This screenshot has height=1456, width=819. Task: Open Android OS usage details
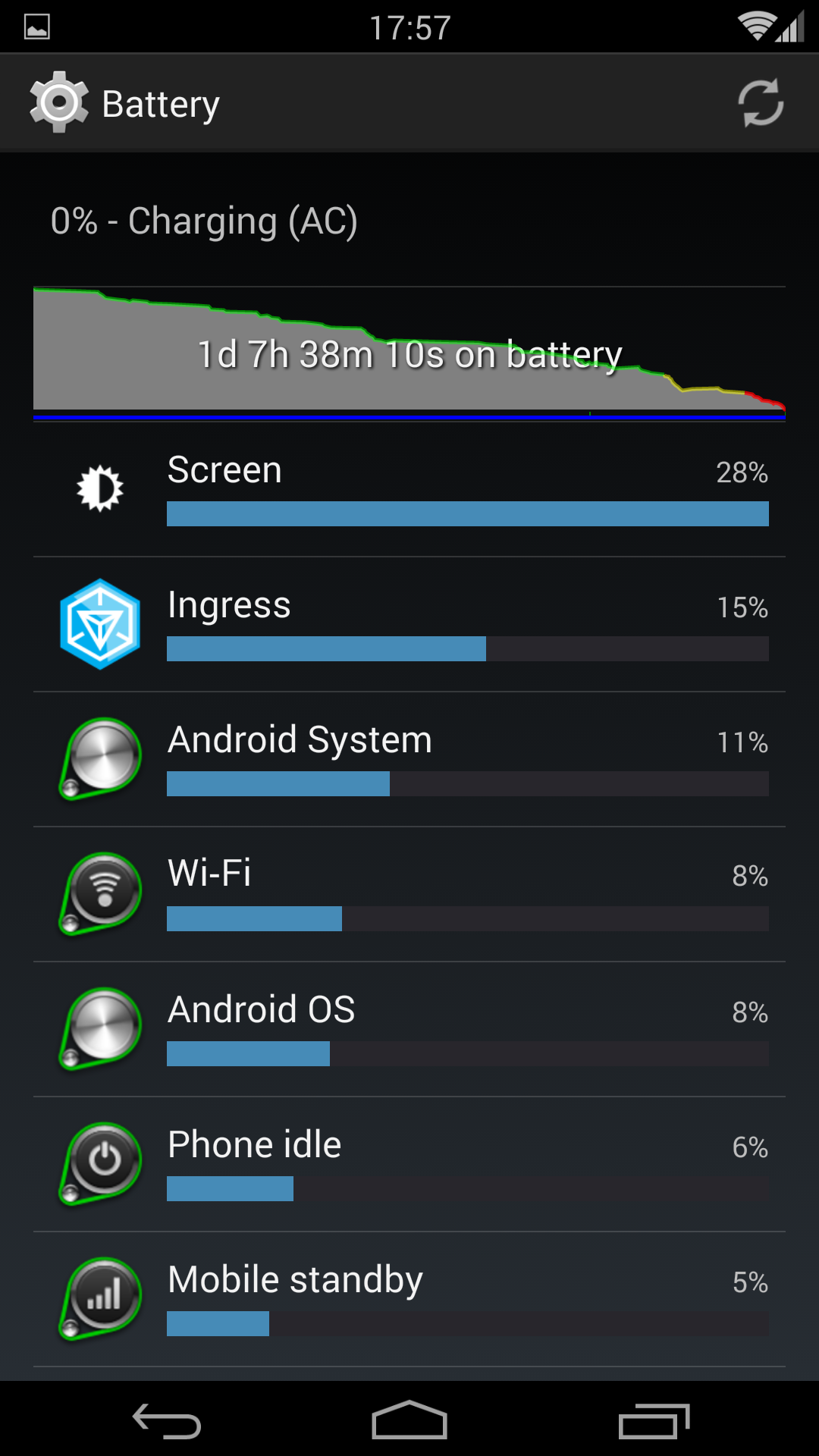[409, 1029]
